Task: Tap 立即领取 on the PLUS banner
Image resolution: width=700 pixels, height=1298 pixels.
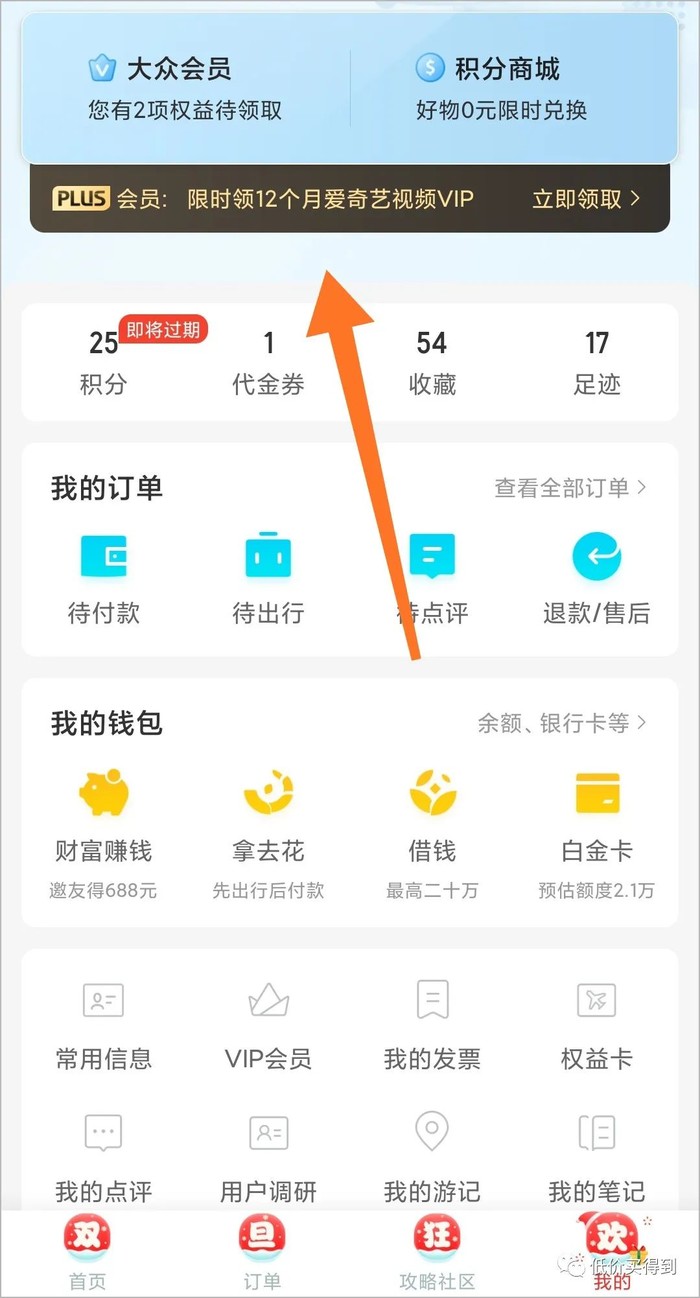Action: (x=585, y=199)
